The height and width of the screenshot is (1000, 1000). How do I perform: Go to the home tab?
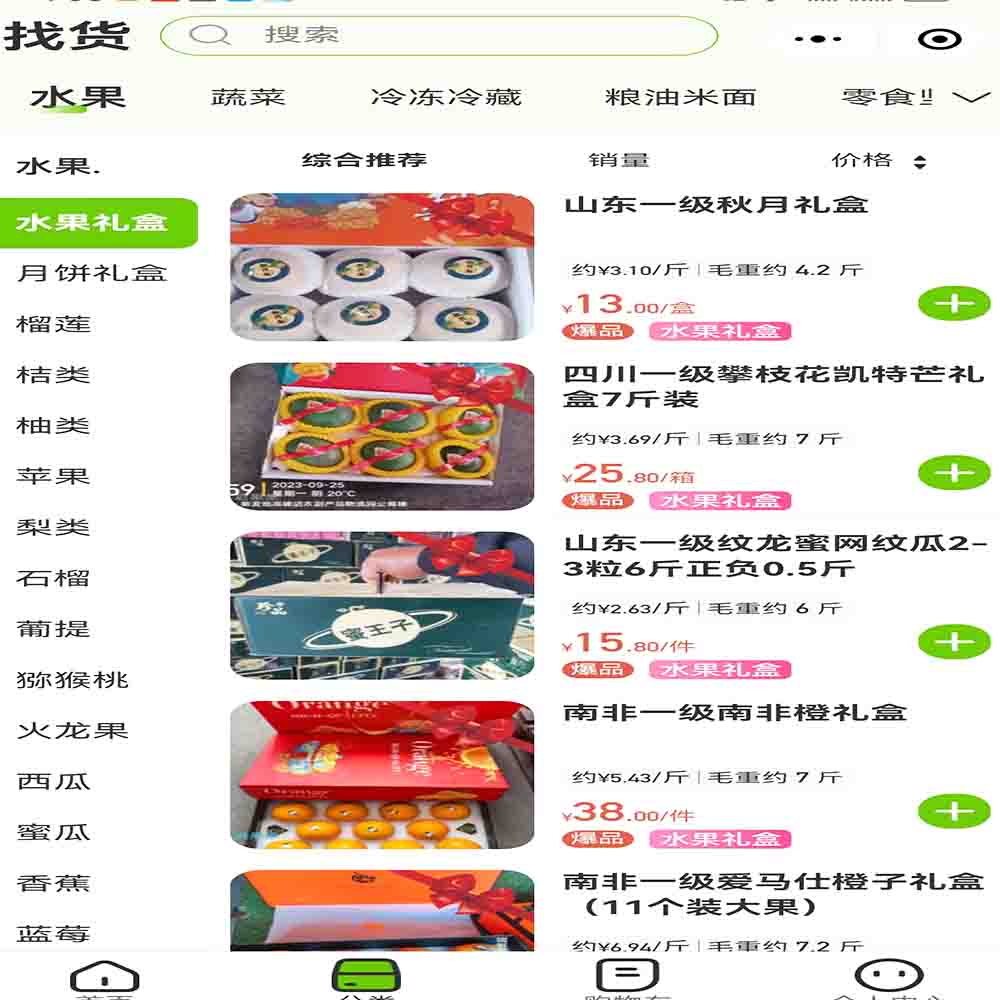coord(104,978)
